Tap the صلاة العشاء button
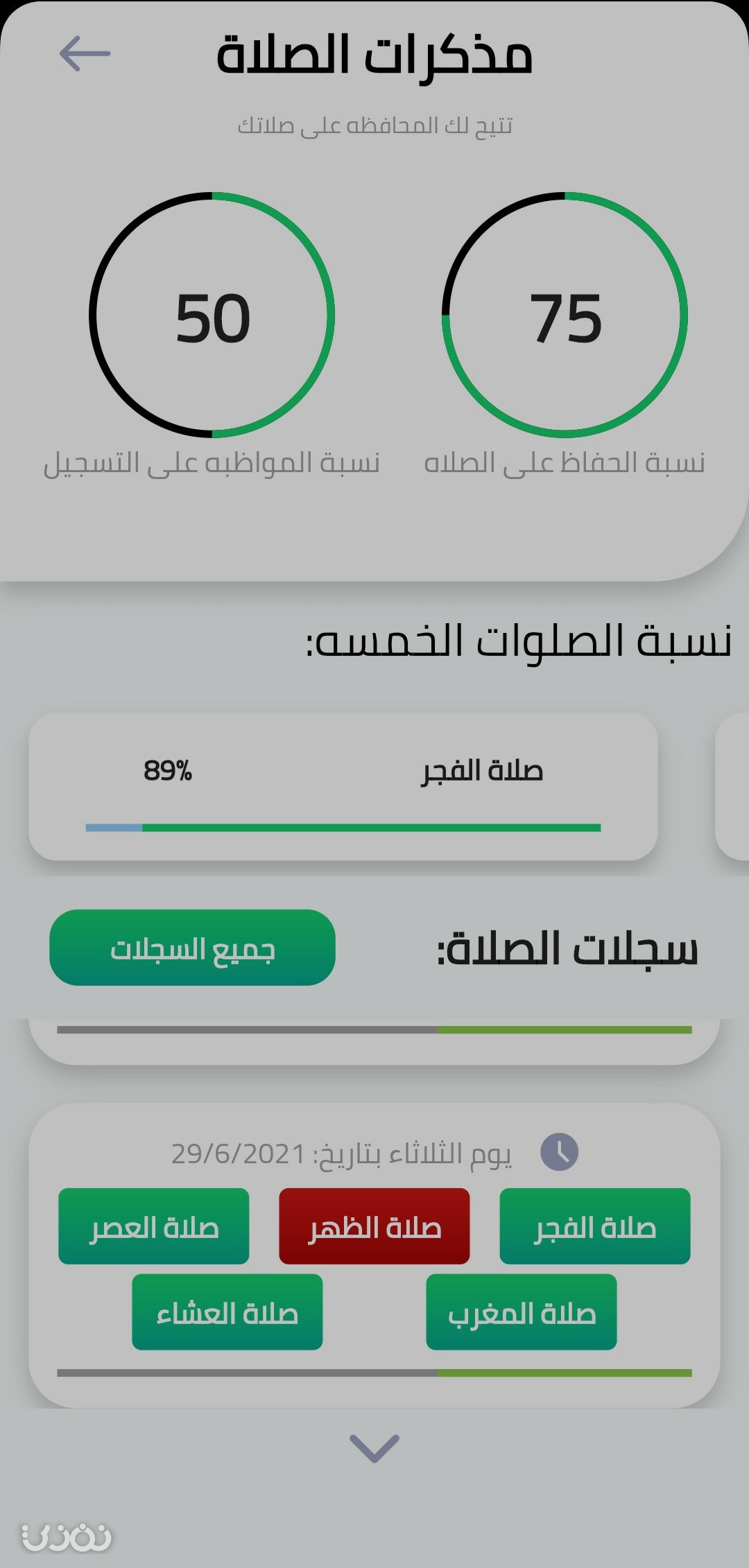This screenshot has height=1568, width=749. click(x=227, y=1312)
